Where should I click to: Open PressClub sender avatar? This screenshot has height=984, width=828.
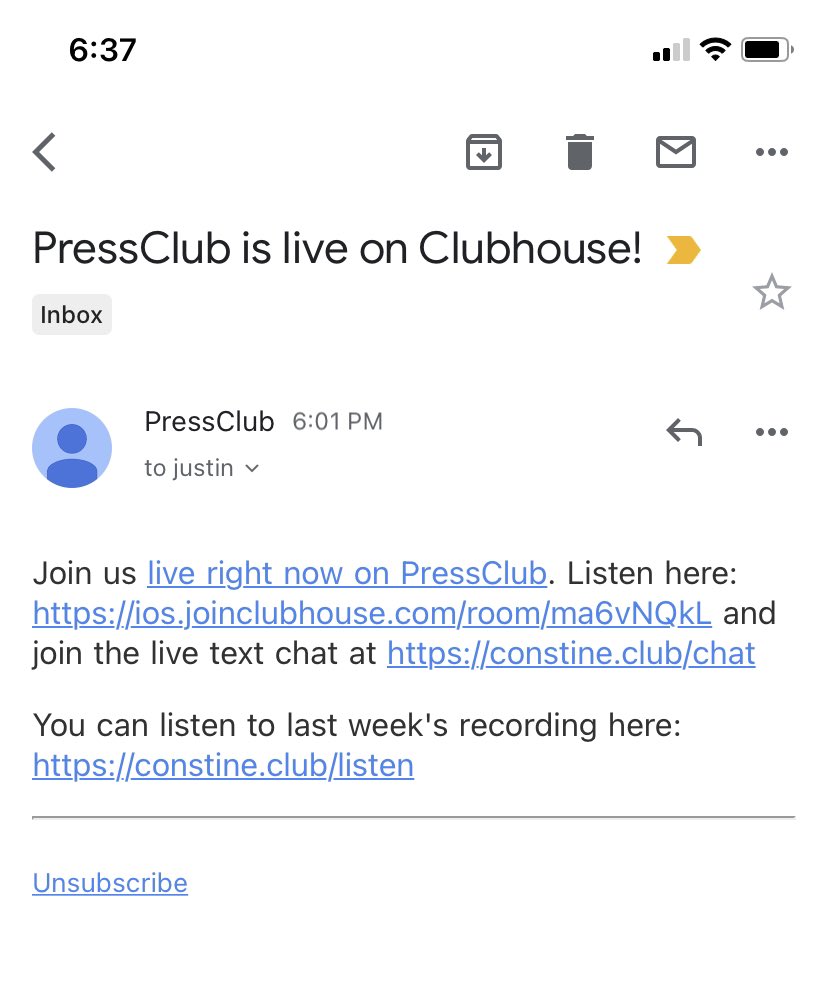[72, 448]
